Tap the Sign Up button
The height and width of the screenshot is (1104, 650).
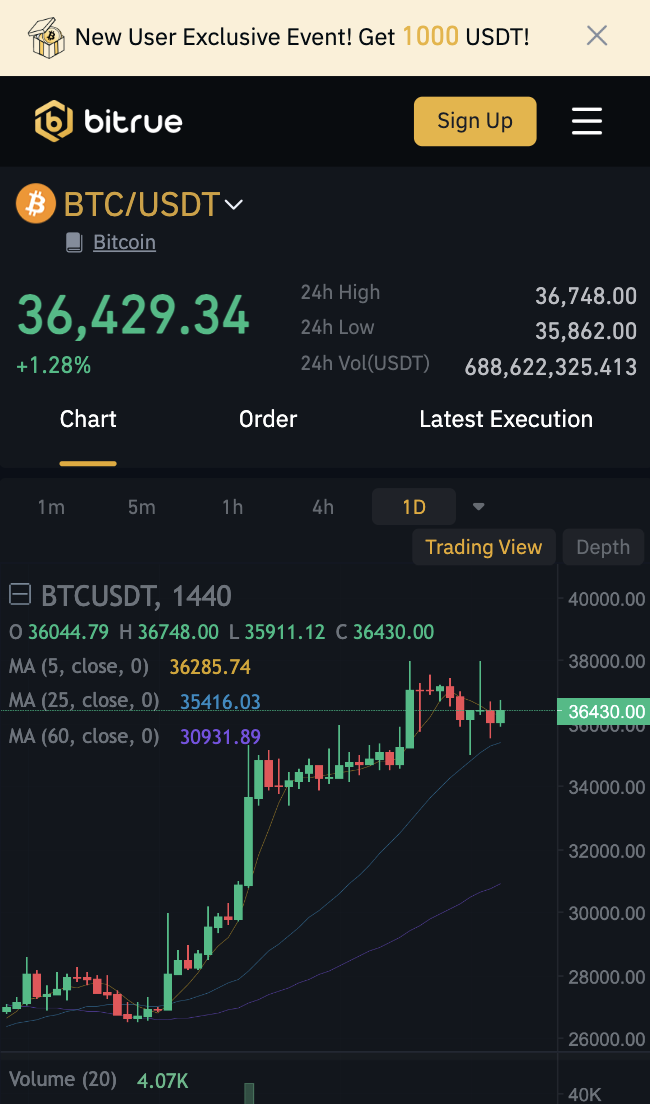point(475,121)
